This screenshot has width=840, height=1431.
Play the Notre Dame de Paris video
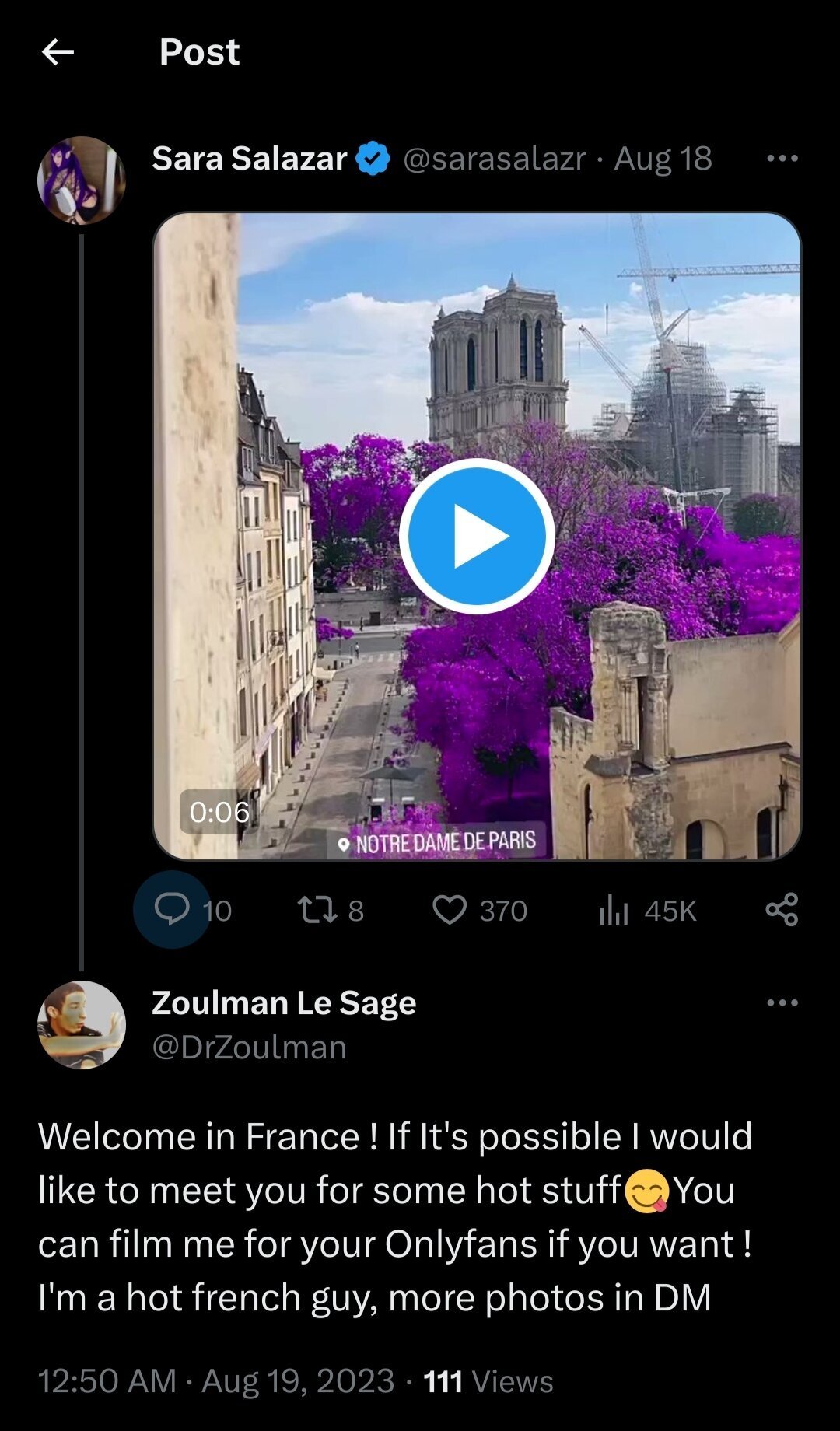point(477,536)
